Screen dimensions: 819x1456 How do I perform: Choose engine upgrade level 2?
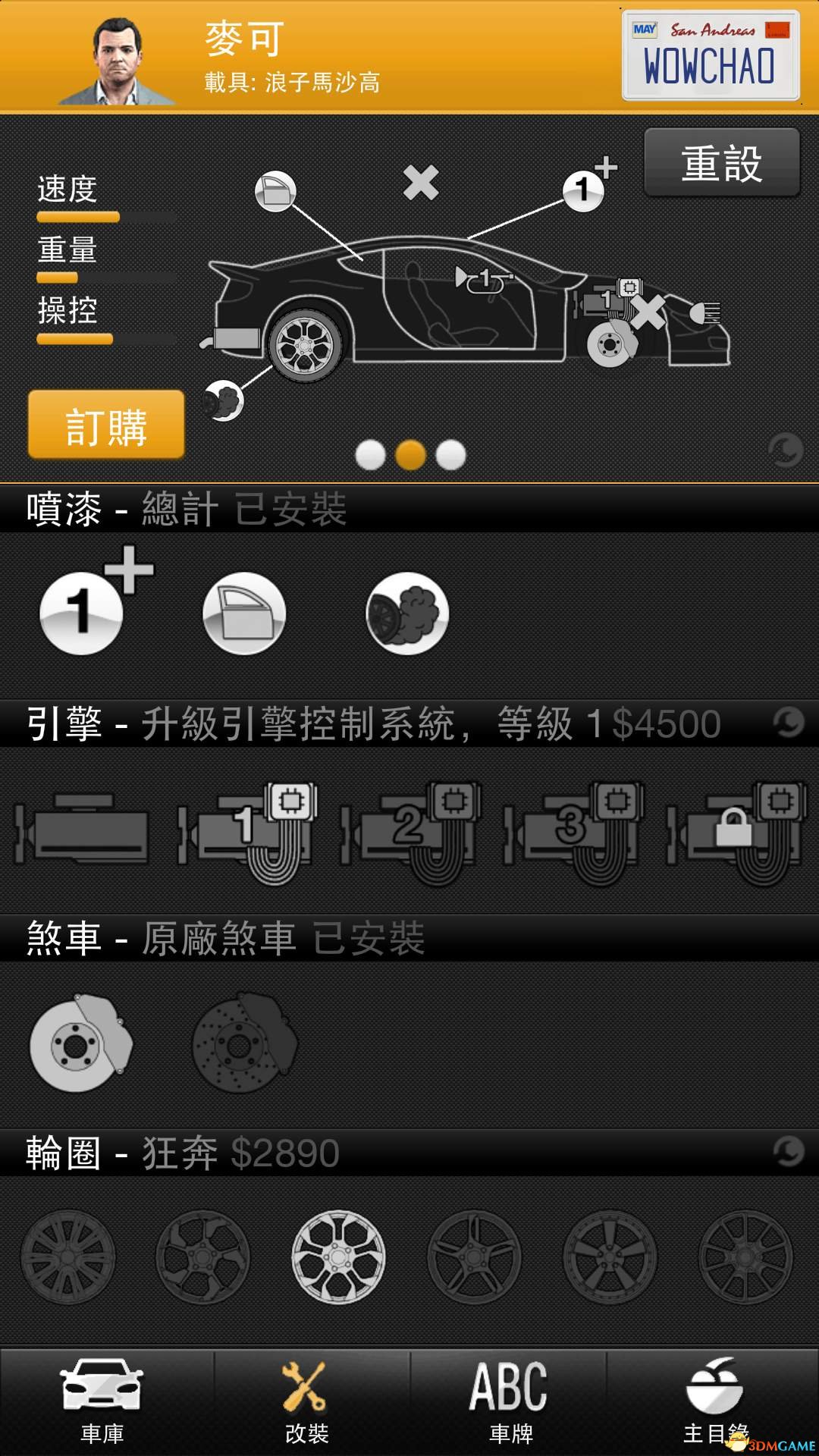410,831
